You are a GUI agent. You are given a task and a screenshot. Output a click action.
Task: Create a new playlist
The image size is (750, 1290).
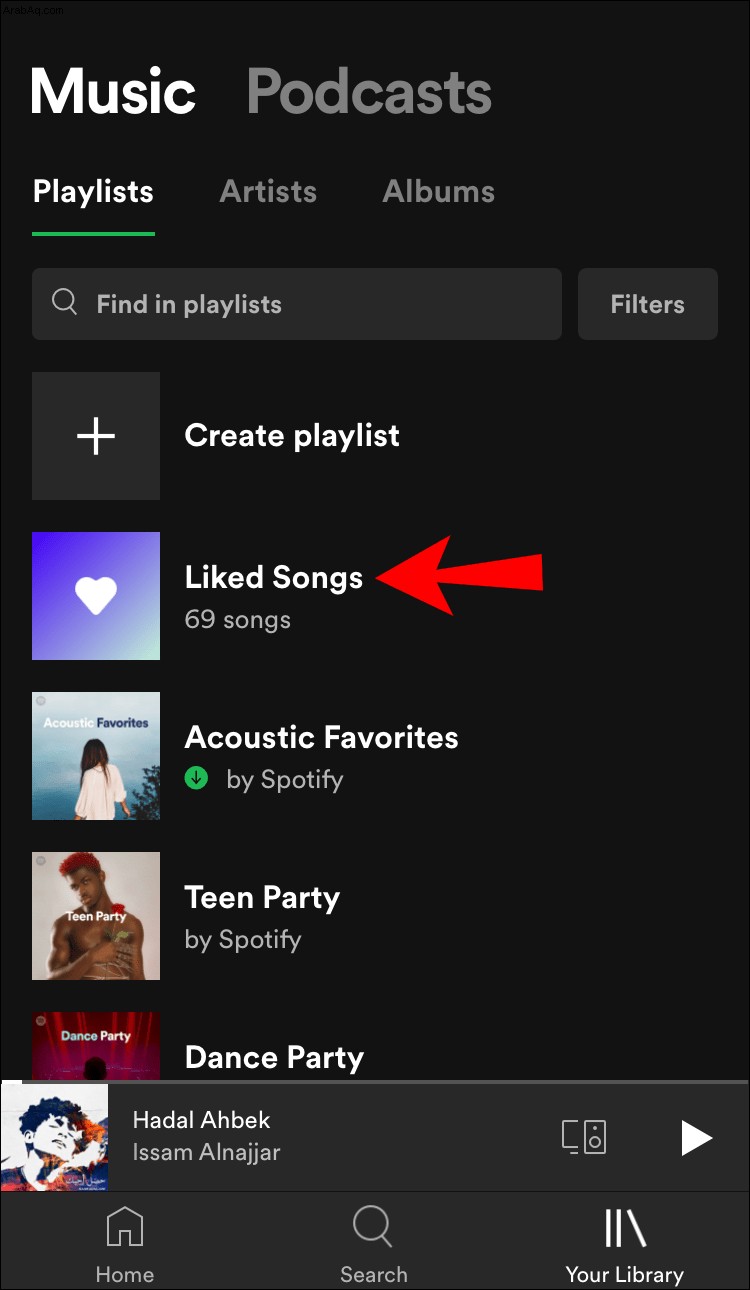[375, 436]
